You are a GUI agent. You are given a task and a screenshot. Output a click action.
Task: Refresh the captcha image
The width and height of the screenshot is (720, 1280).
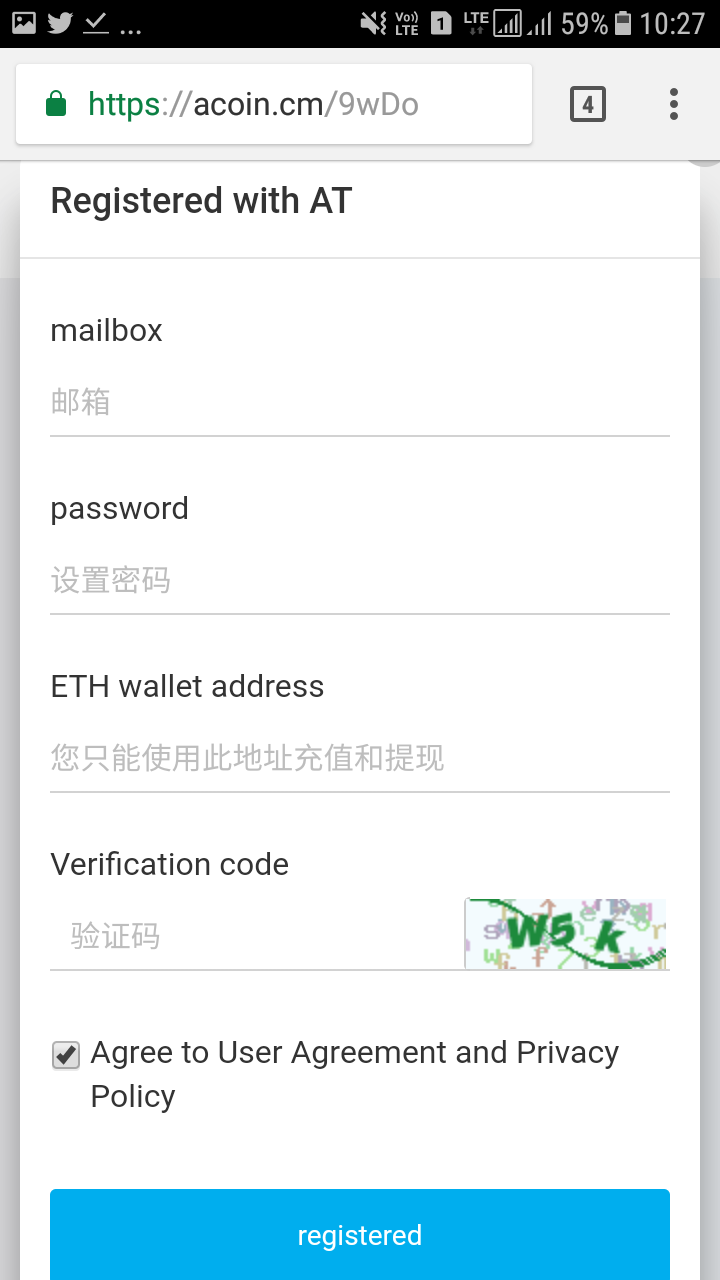(x=566, y=934)
